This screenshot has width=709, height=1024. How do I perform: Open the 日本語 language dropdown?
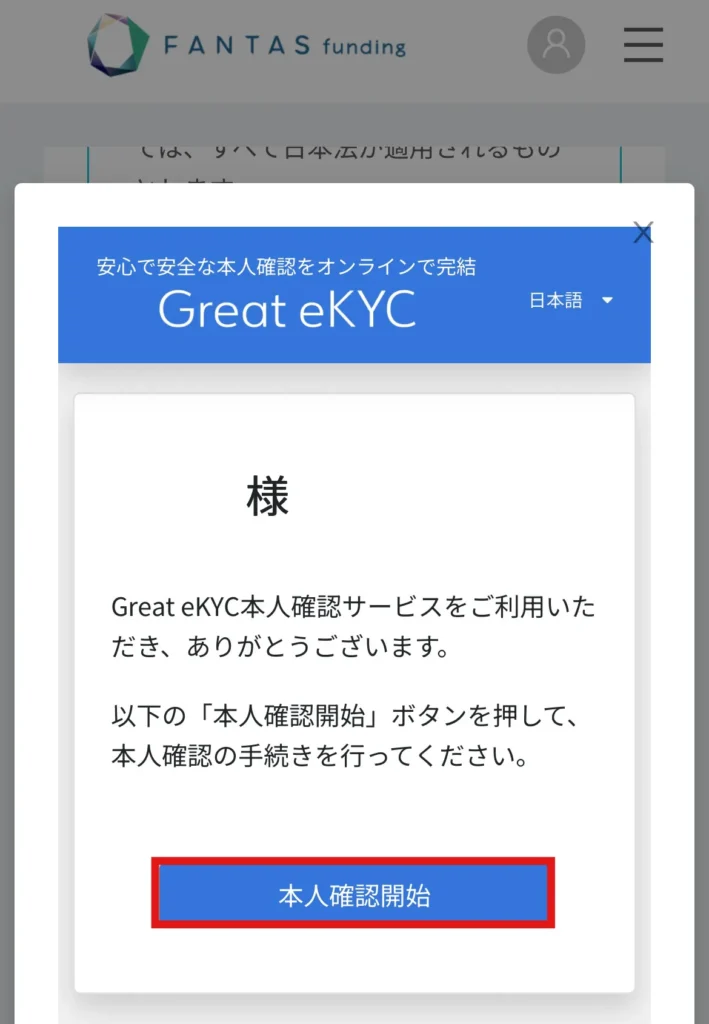[x=571, y=300]
